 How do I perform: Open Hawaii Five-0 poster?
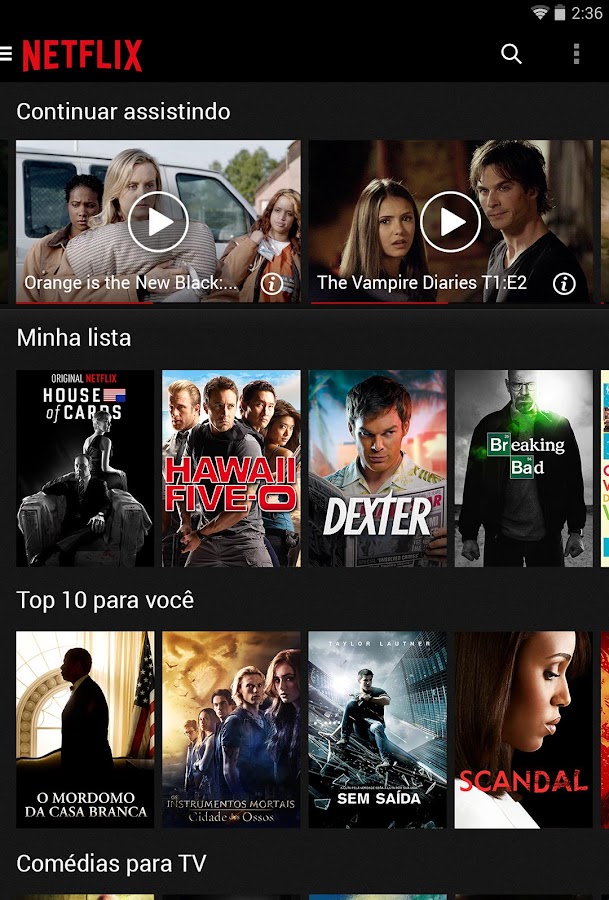(x=231, y=468)
